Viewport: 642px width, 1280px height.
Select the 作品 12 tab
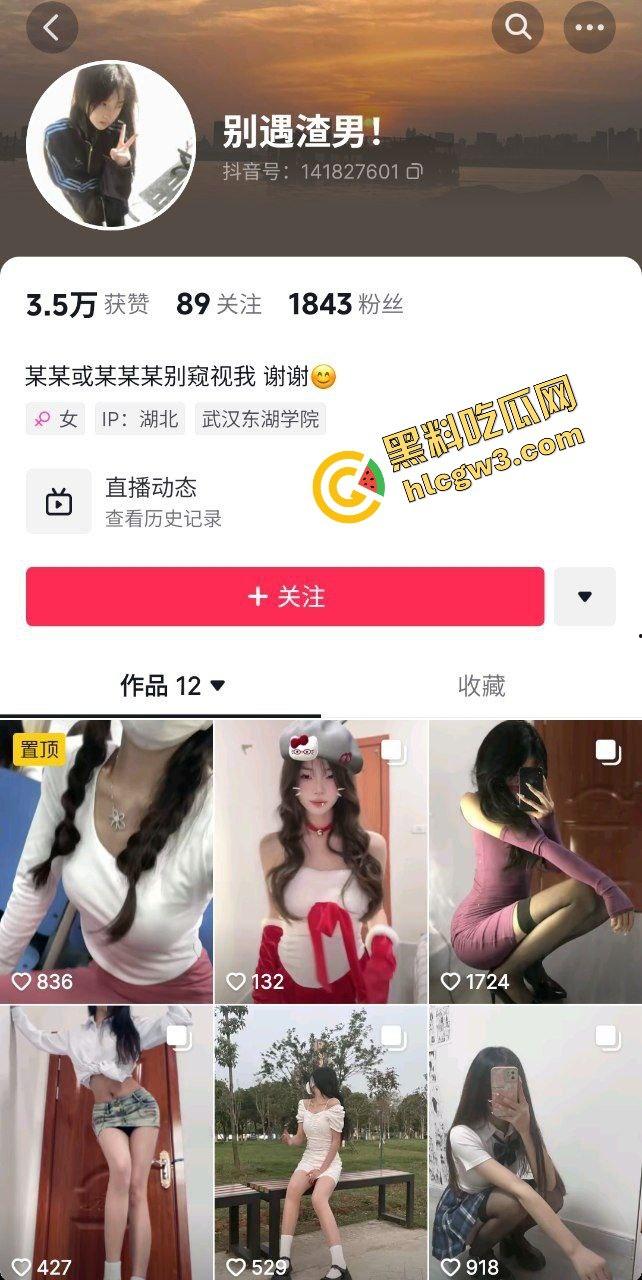click(x=172, y=686)
